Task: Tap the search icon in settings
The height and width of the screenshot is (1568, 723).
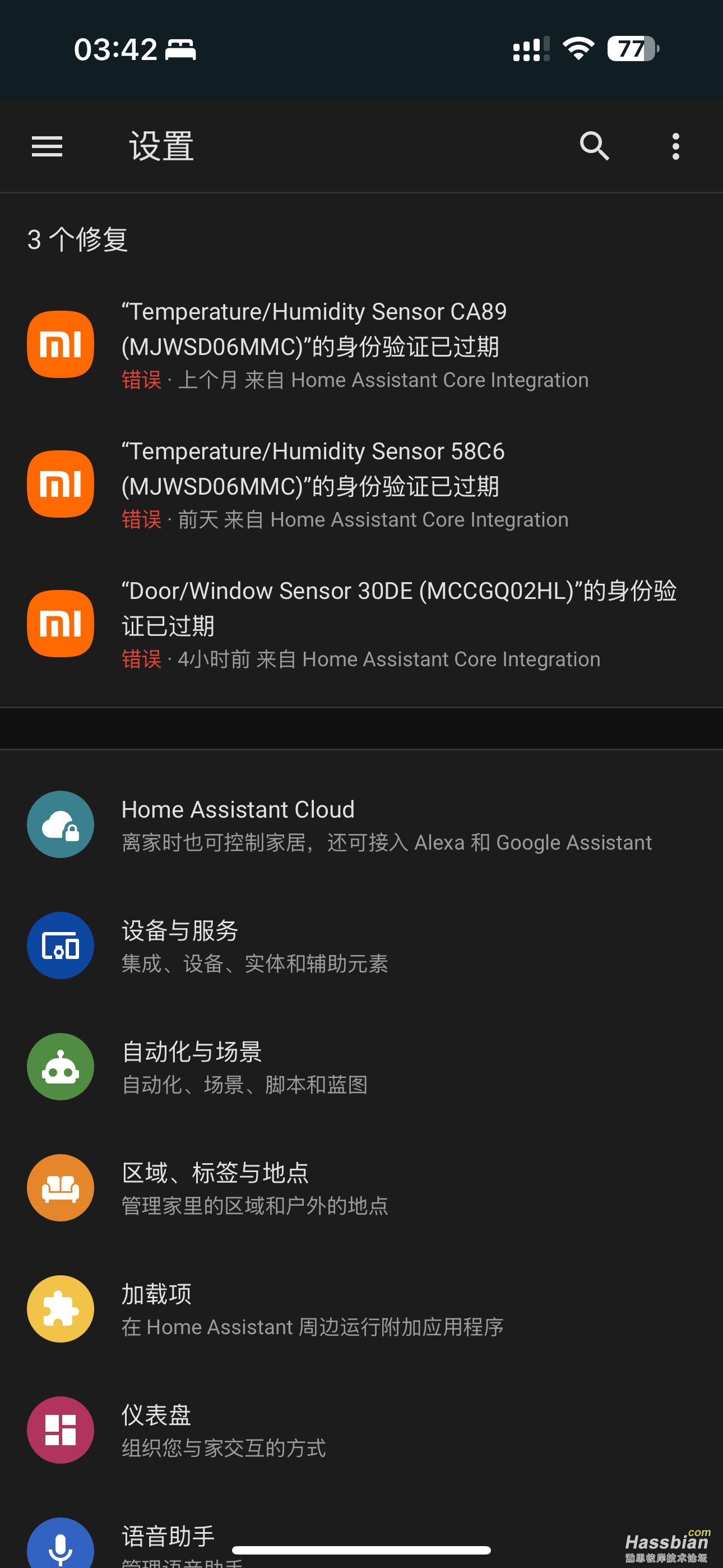Action: point(594,147)
